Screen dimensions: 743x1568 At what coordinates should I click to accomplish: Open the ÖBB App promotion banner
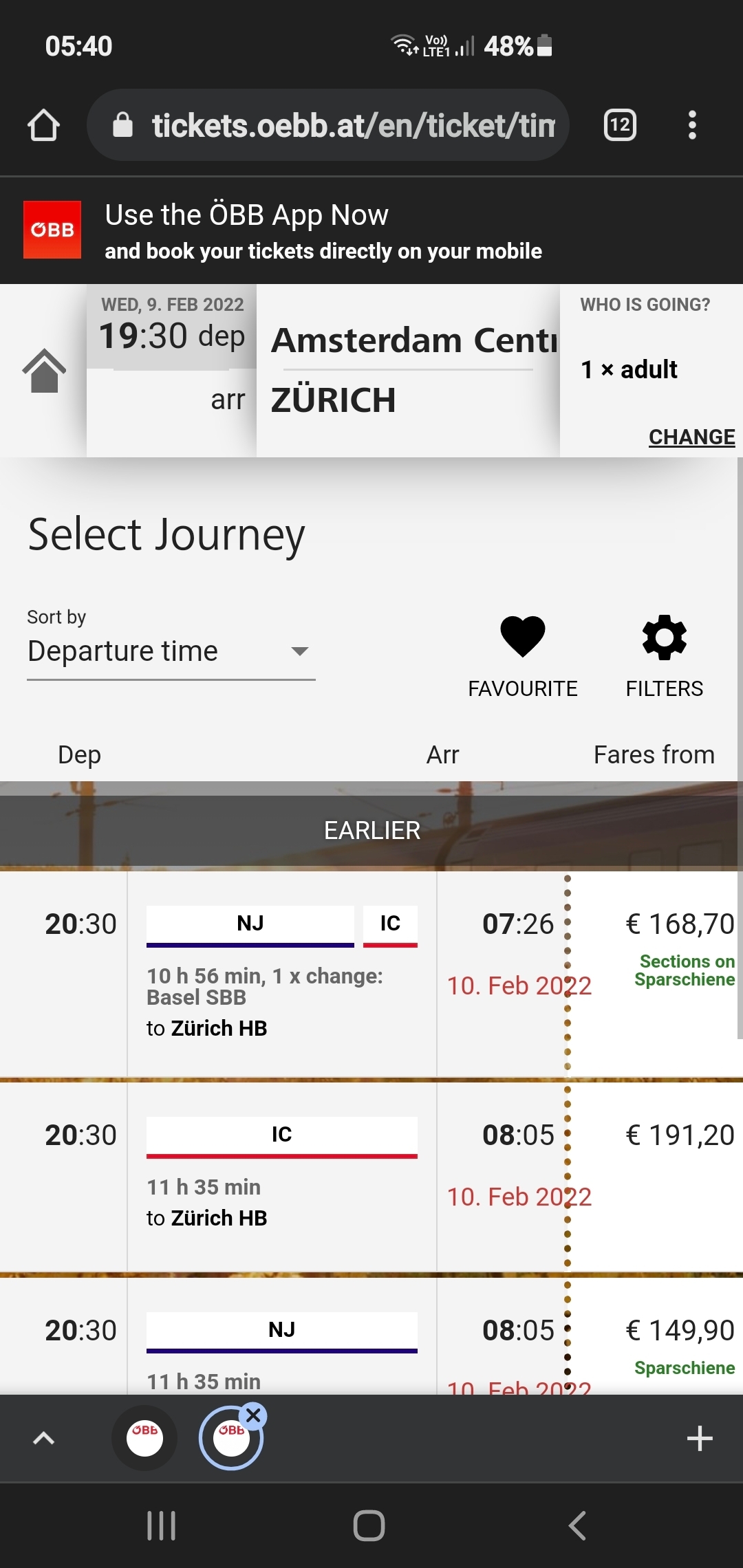pos(371,230)
